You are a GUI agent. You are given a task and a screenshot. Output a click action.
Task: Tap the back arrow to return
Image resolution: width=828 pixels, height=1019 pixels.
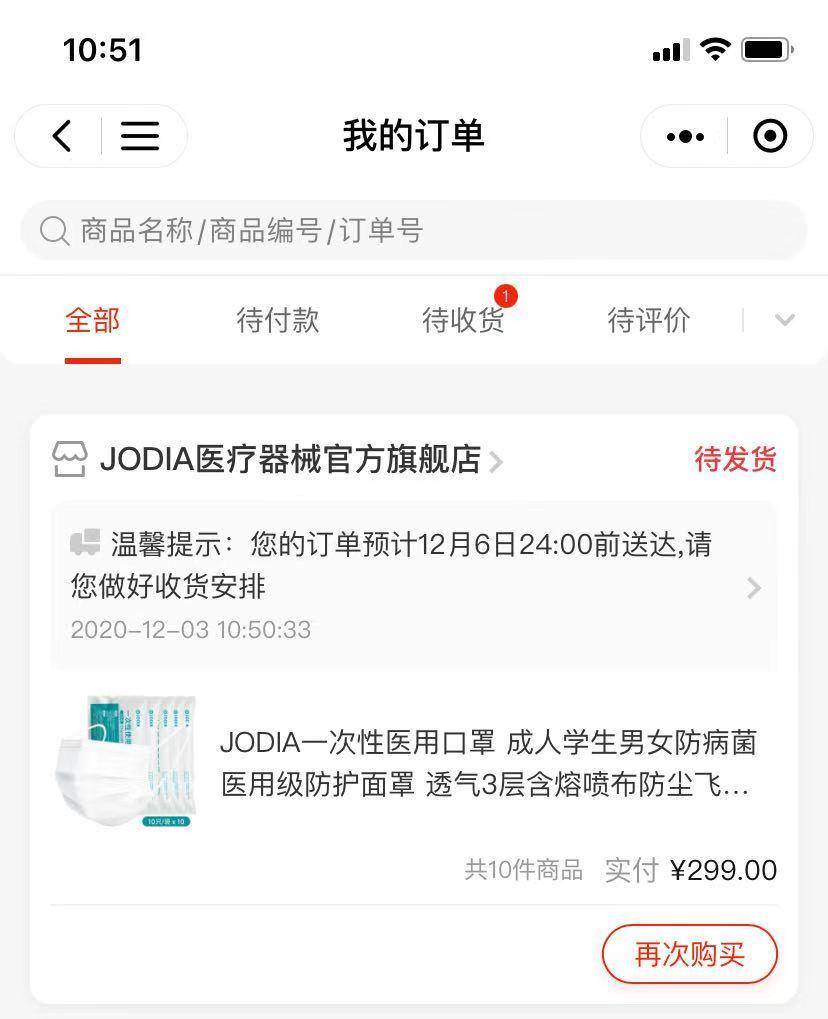[62, 136]
